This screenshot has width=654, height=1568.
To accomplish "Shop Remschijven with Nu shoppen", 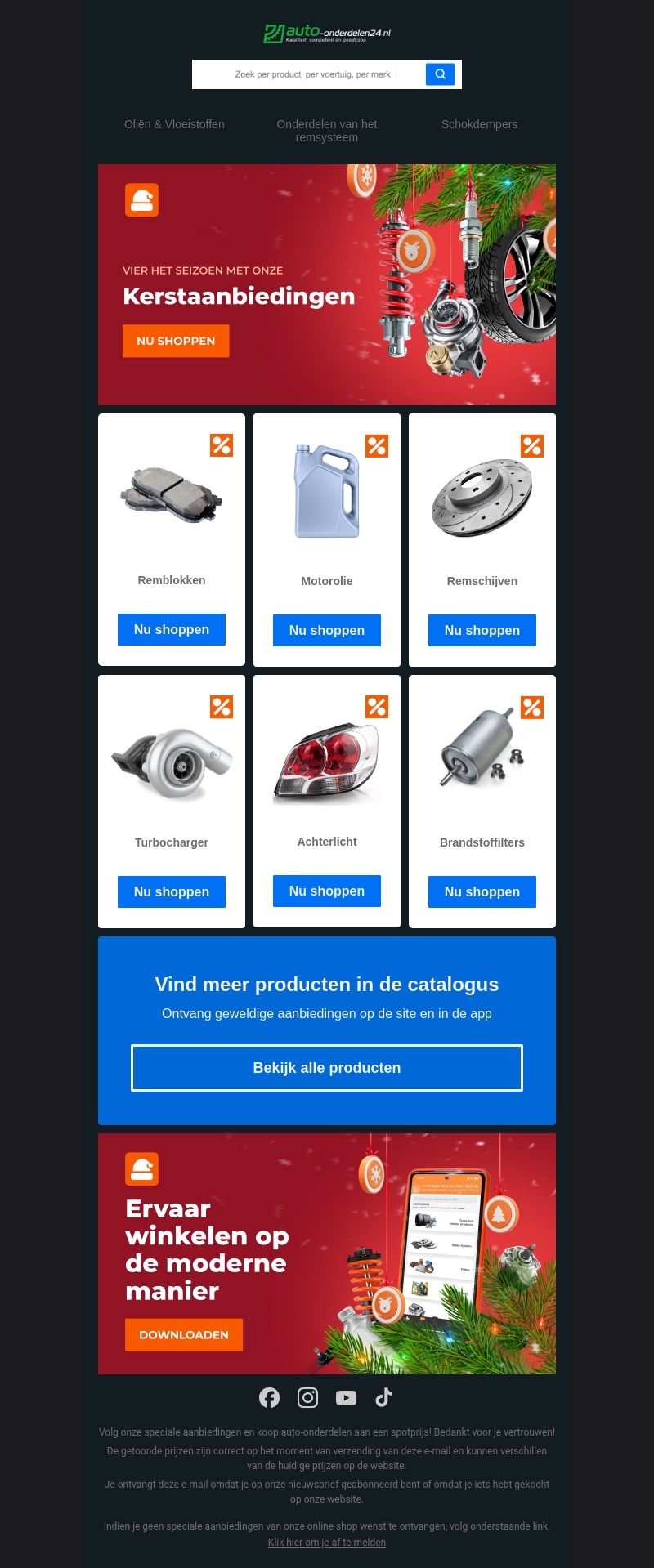I will 482,630.
